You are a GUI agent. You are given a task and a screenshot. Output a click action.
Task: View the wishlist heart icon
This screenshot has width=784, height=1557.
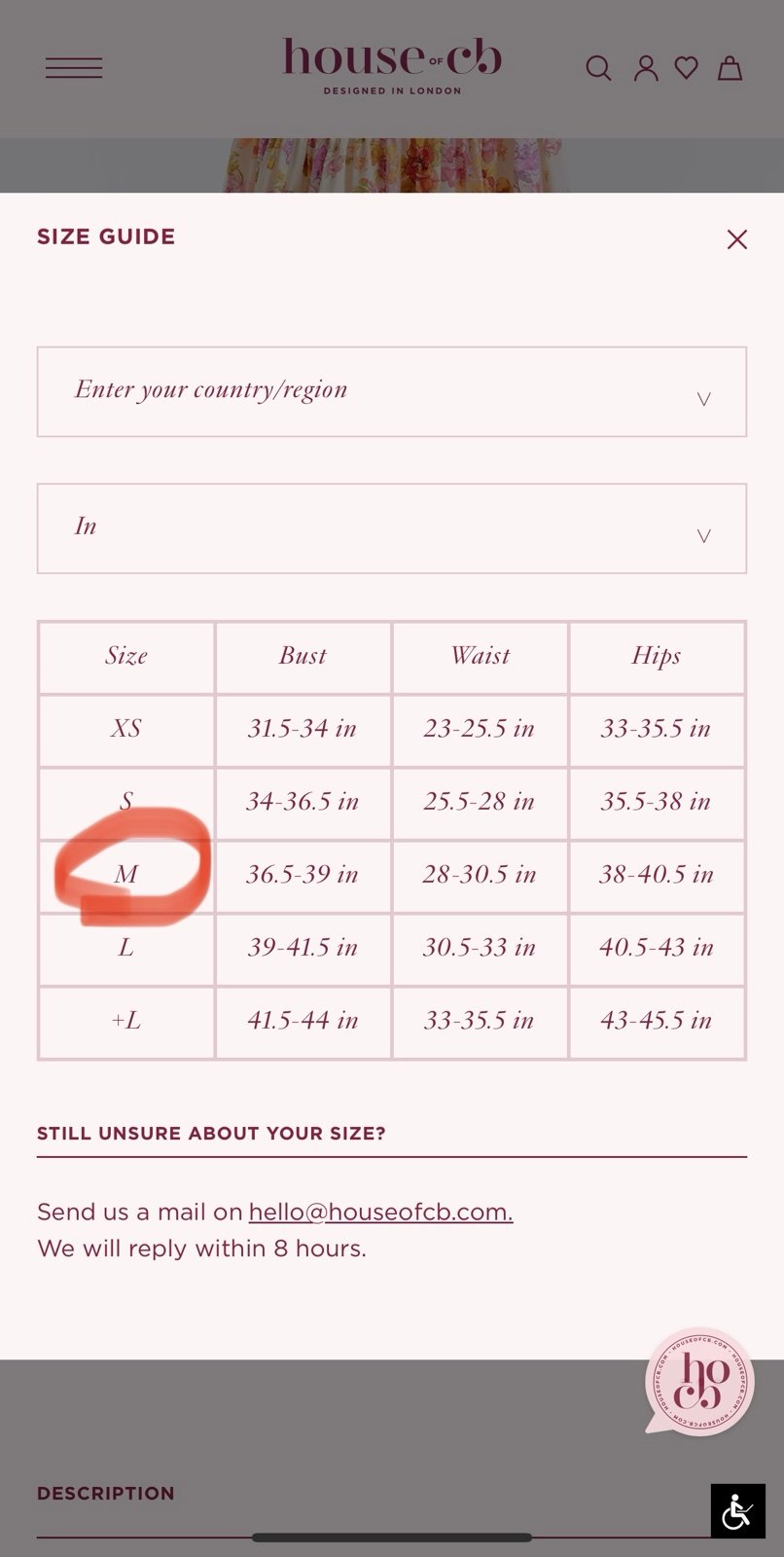click(x=687, y=68)
